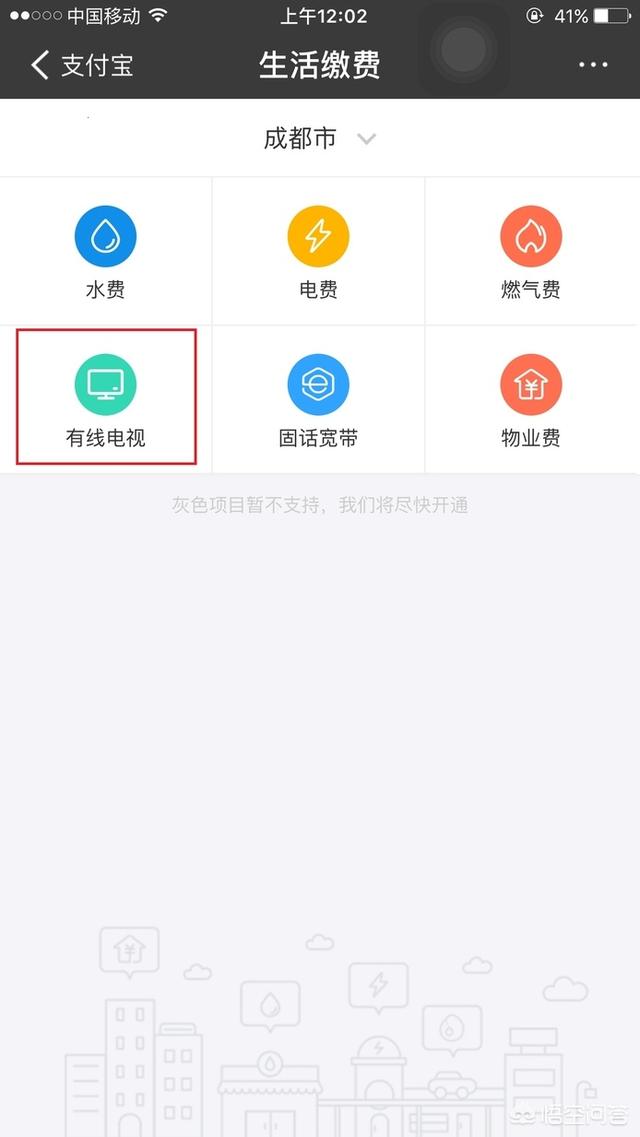Open 有线电视 cable TV payment
Viewport: 640px width, 1137px height.
[x=106, y=398]
